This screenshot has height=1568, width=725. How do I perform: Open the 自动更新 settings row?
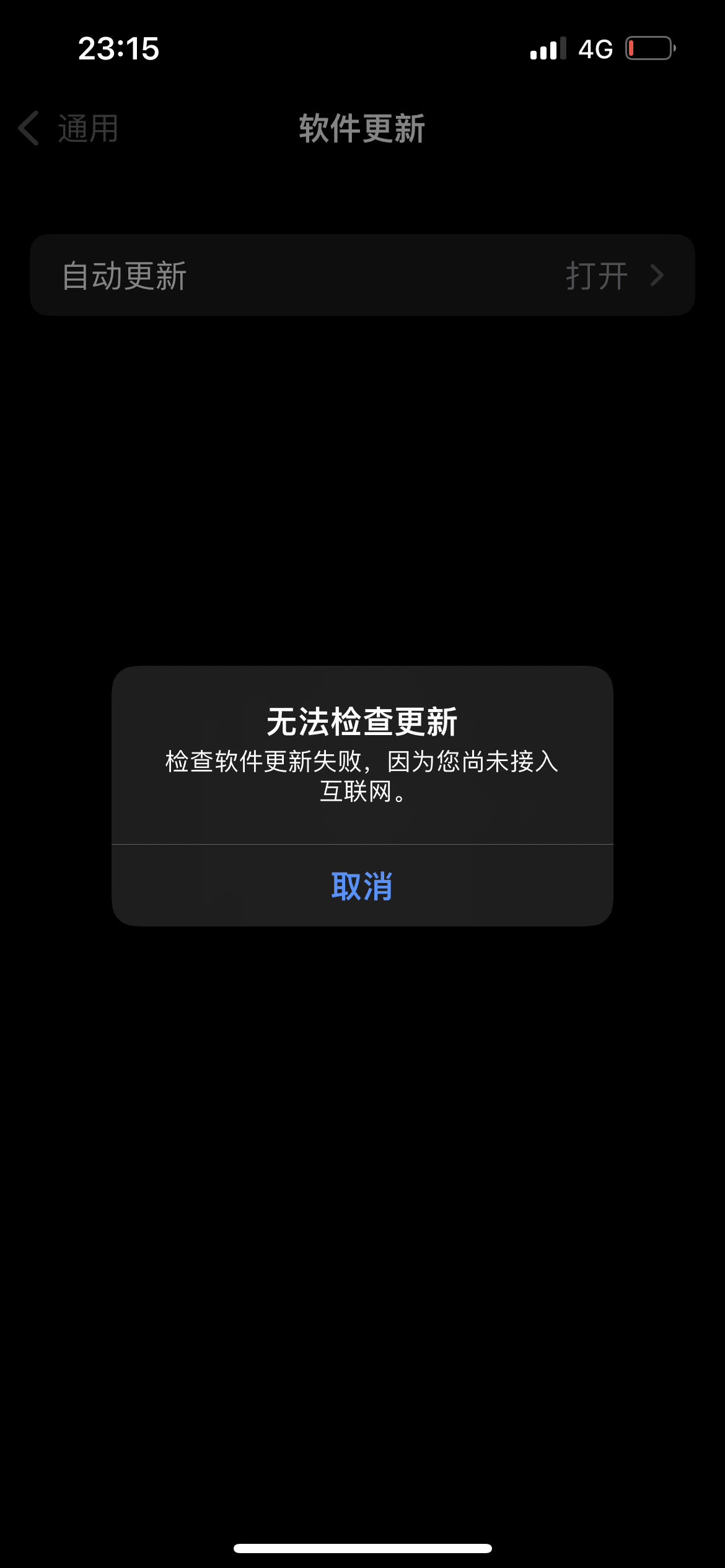[362, 275]
